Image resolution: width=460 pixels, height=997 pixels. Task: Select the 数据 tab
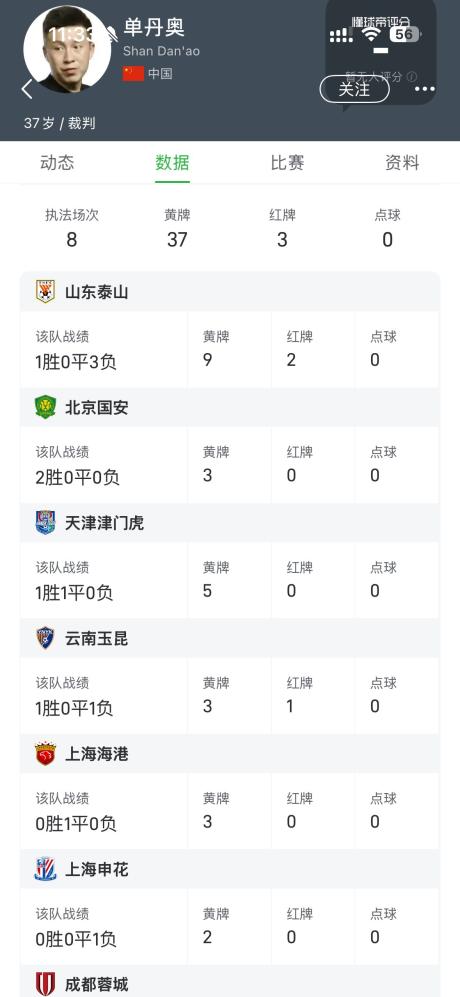tap(172, 163)
